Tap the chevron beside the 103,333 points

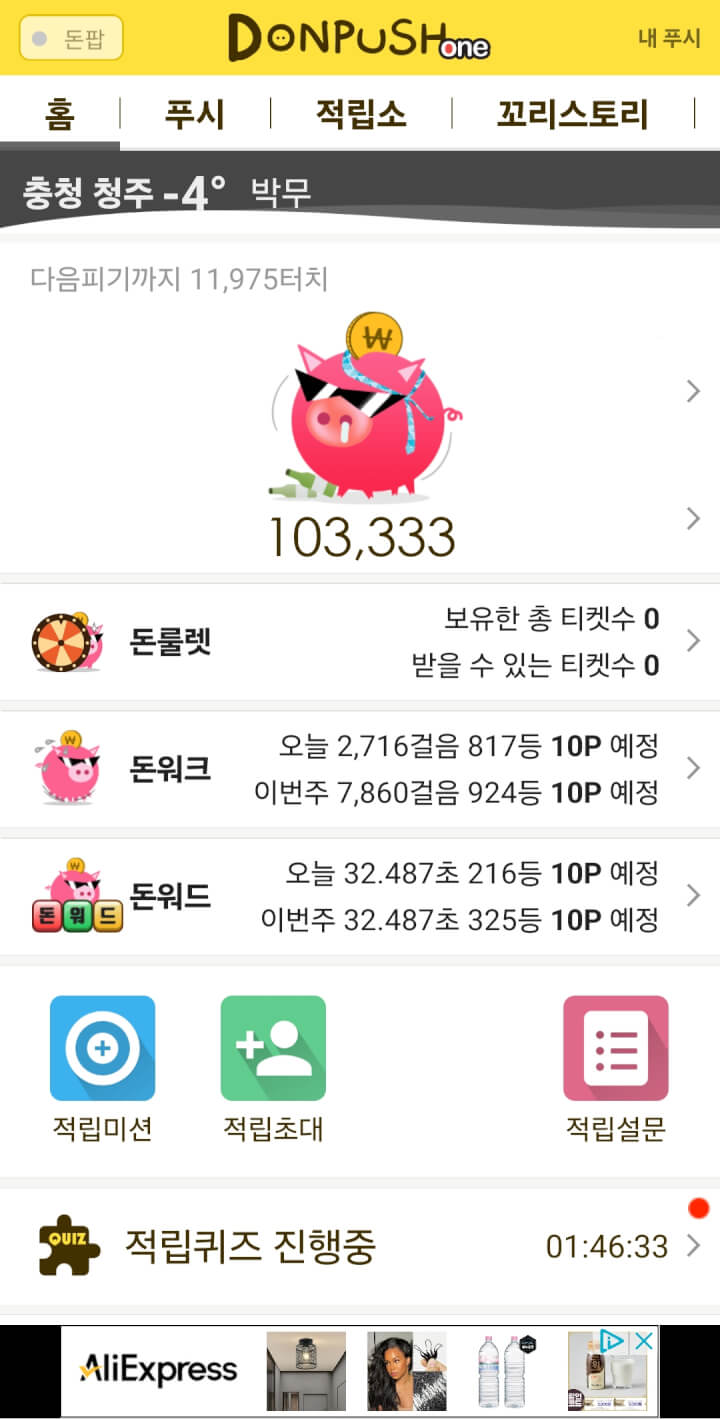click(693, 518)
